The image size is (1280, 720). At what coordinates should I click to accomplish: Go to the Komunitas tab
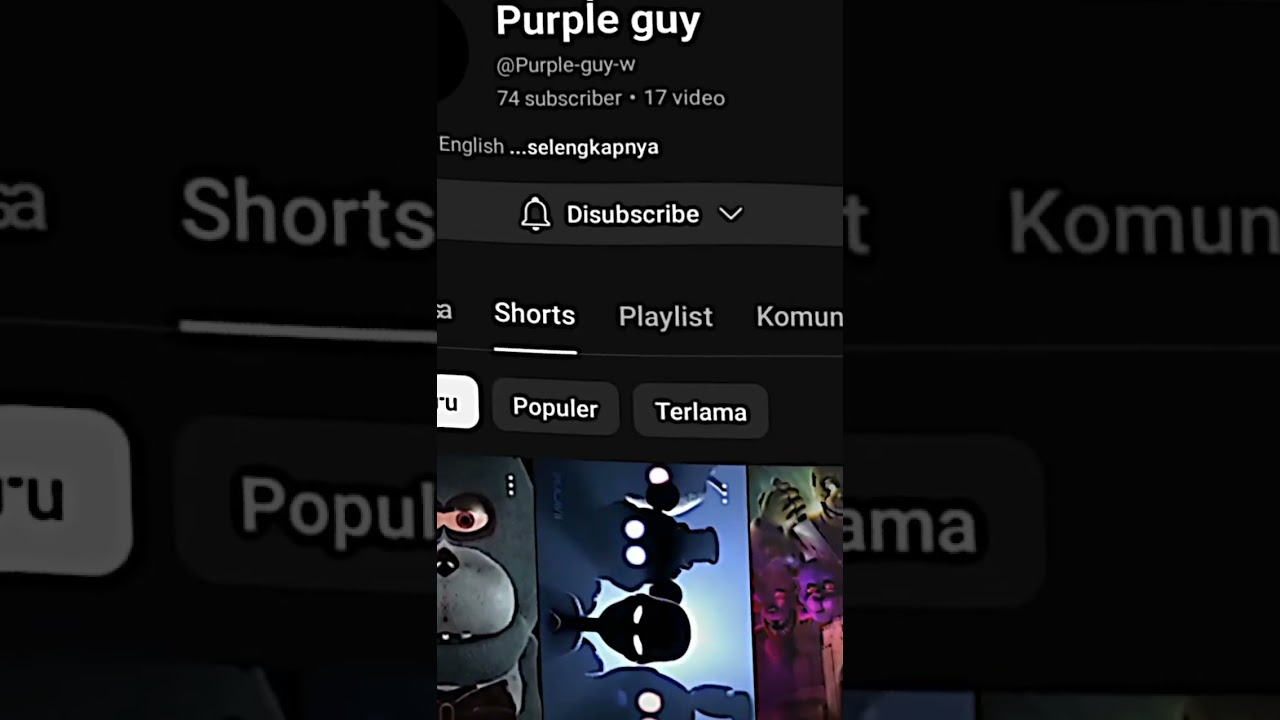pos(799,316)
